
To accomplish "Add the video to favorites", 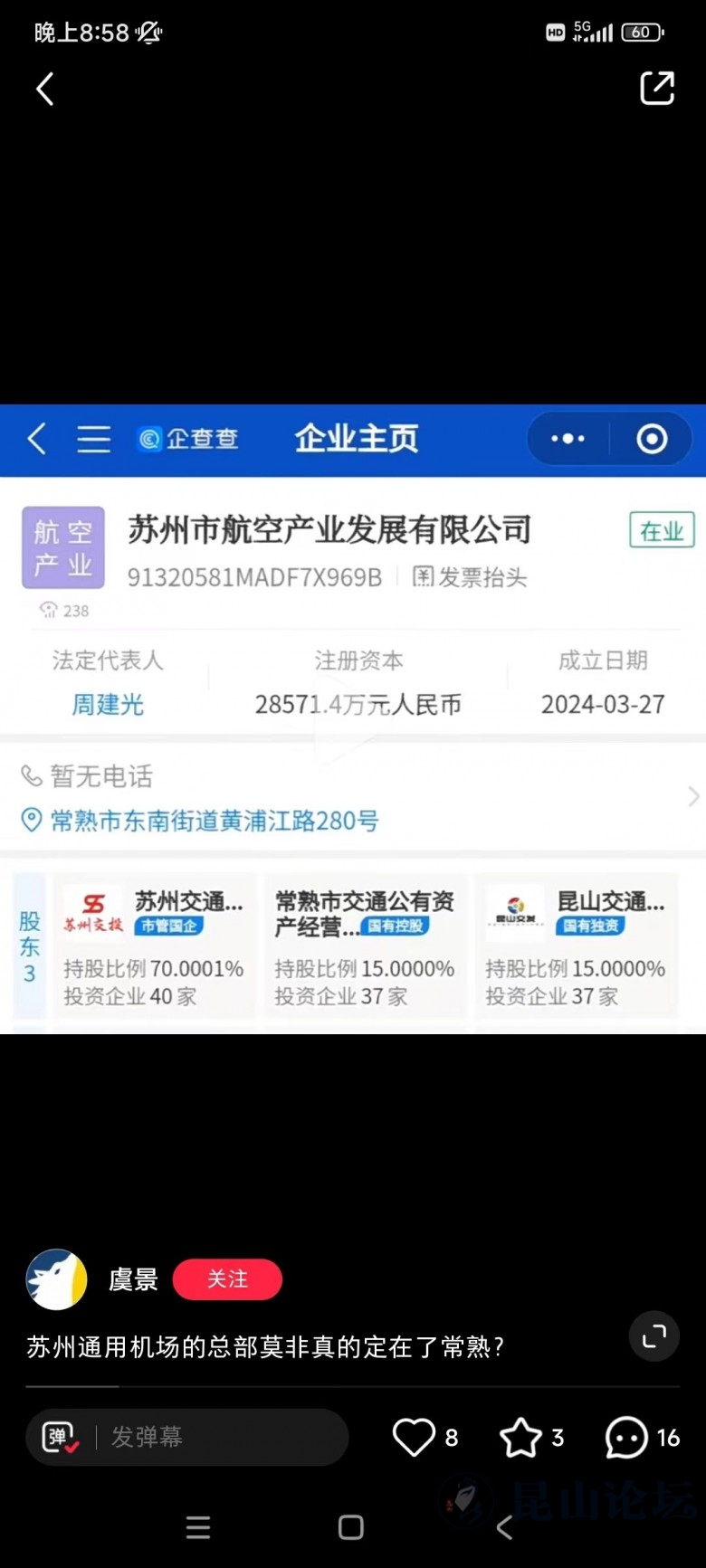I will [521, 1437].
